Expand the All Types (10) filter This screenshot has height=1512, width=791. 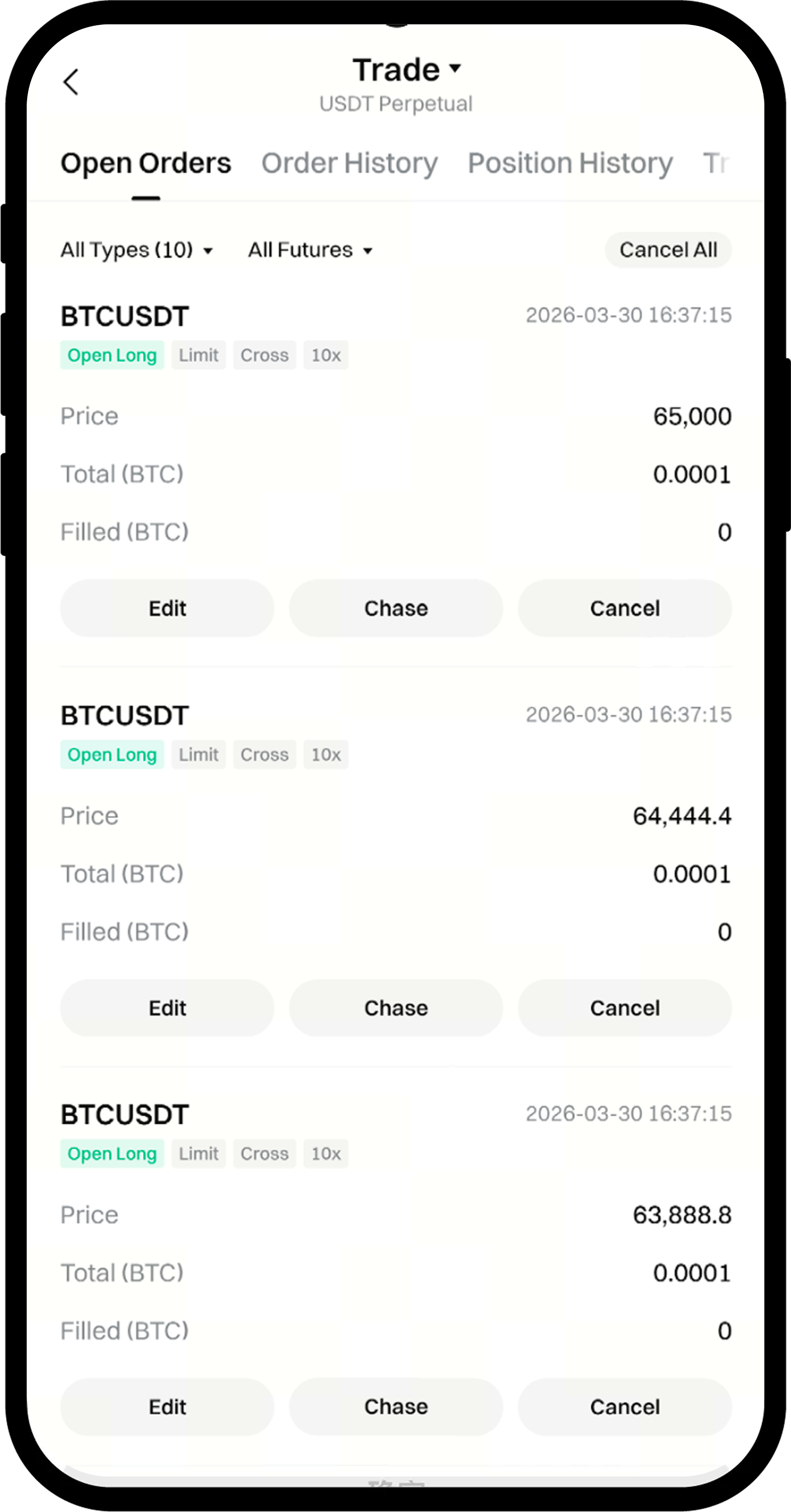click(x=136, y=250)
